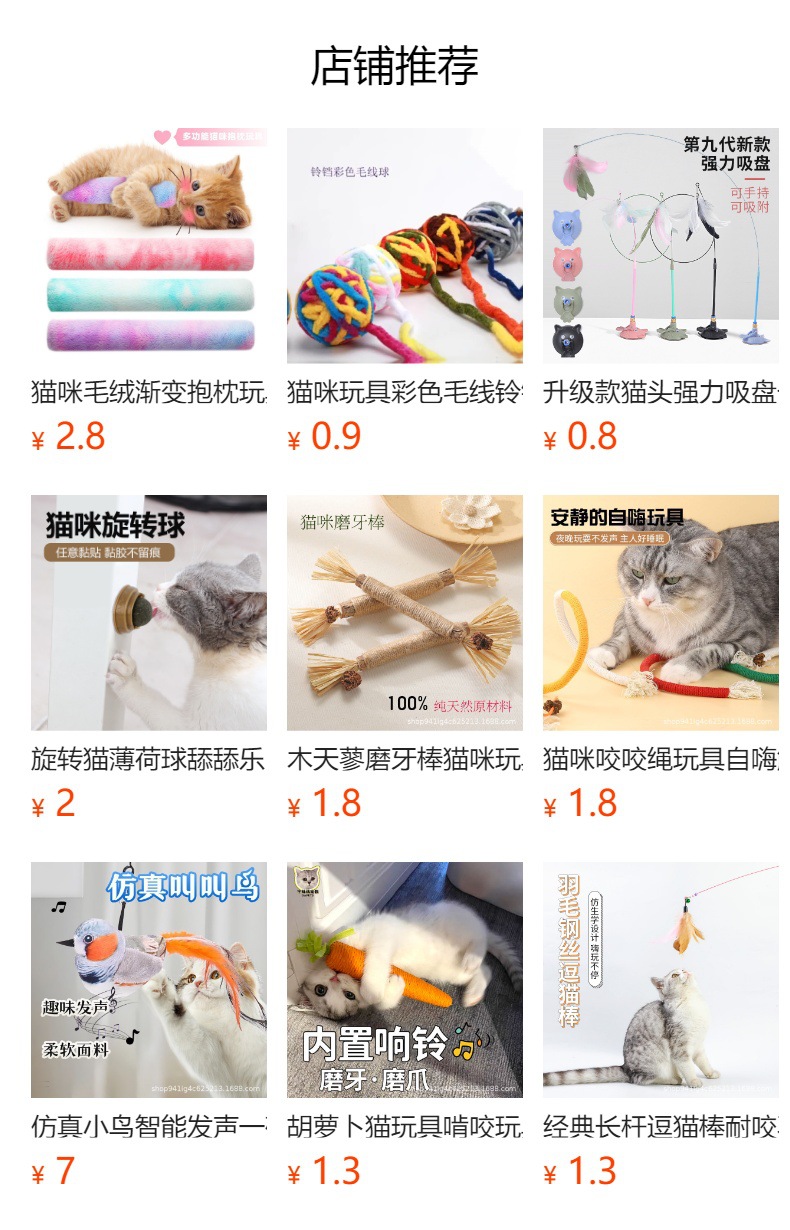
Task: Open the 仿真小鸟智能发声 toy card
Action: click(x=149, y=1026)
